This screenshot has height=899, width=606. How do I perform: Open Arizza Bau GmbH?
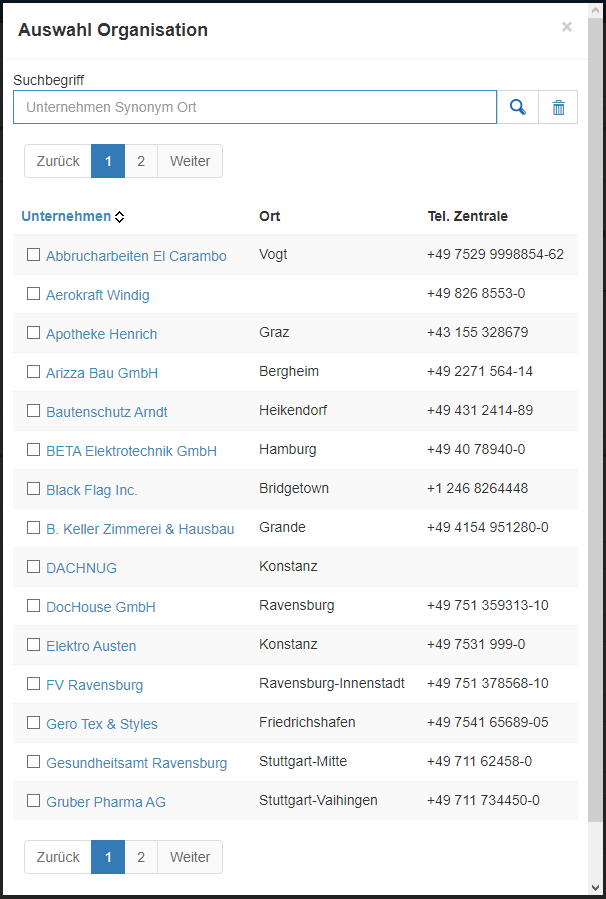click(102, 373)
